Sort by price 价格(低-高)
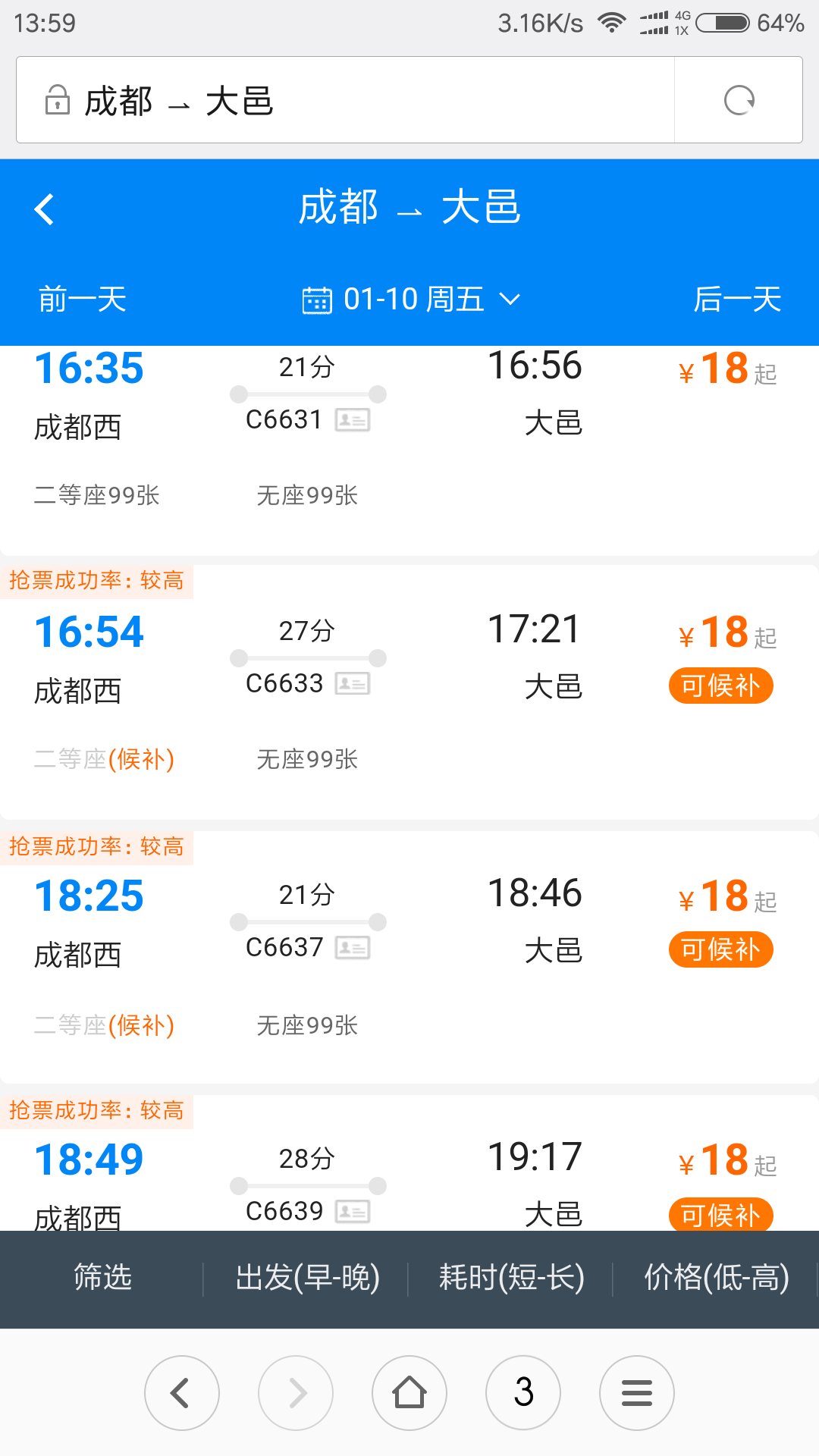The width and height of the screenshot is (819, 1456). coord(717,1278)
